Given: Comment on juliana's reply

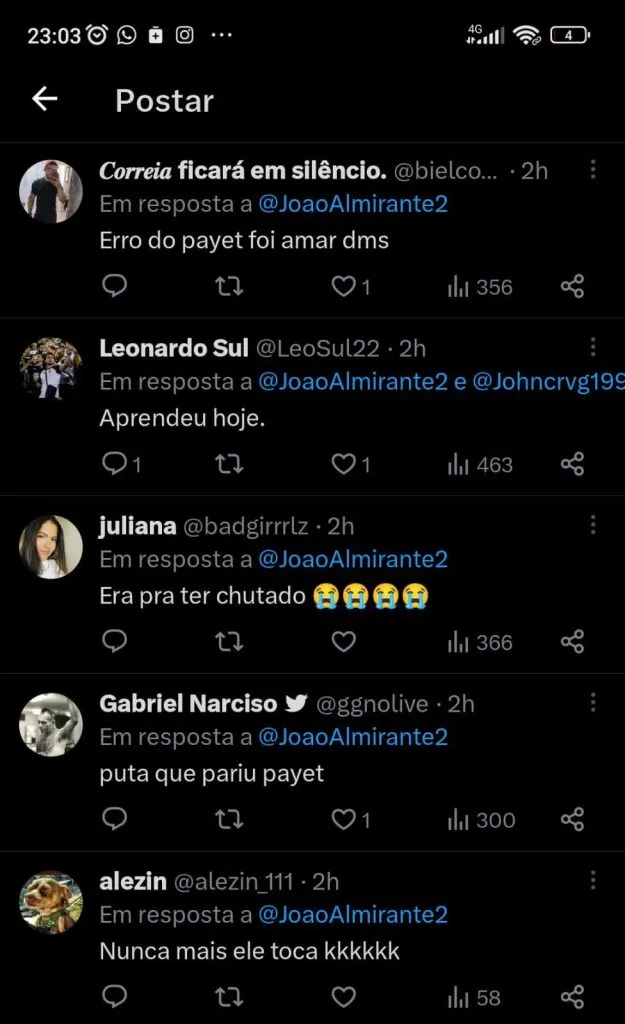Looking at the screenshot, I should 115,642.
